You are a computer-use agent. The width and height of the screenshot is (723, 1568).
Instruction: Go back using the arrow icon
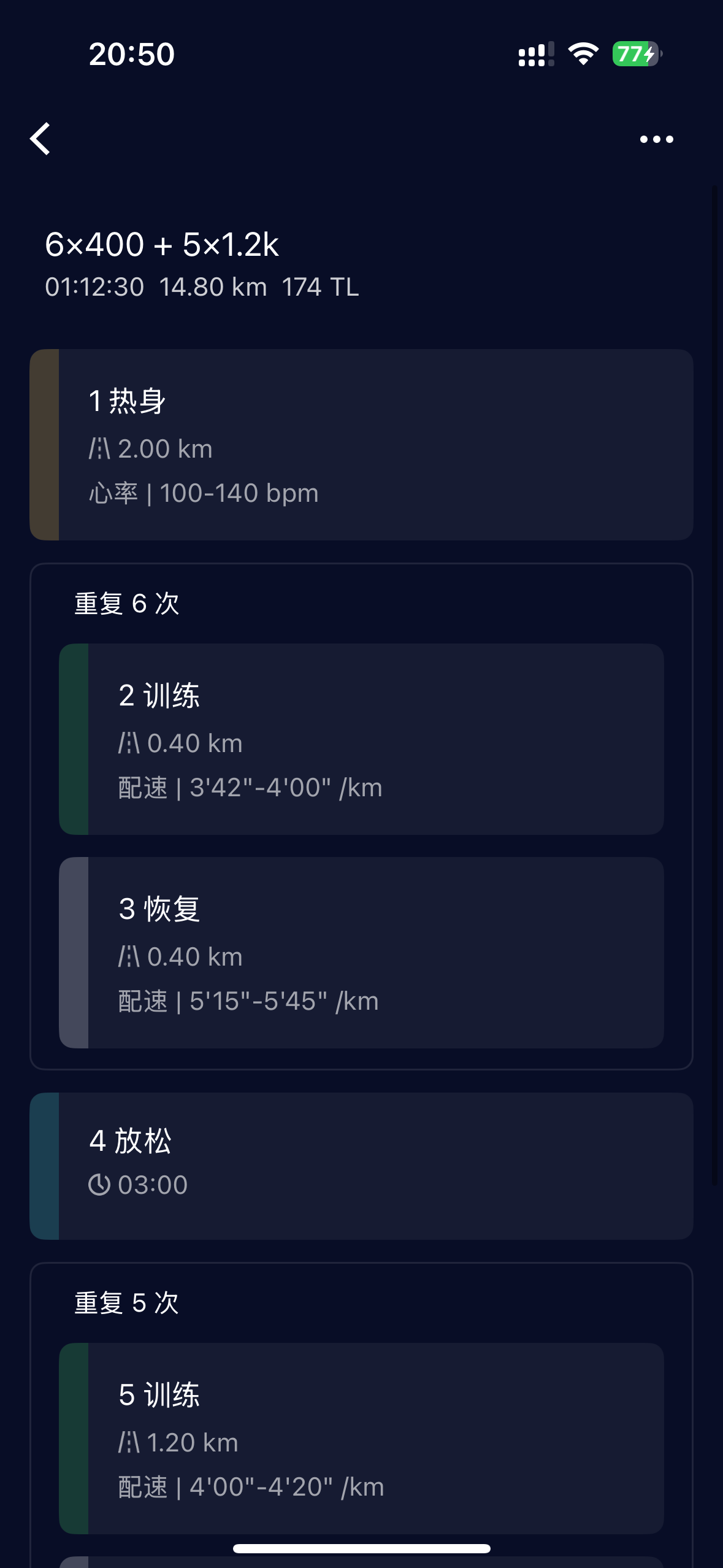click(x=40, y=139)
